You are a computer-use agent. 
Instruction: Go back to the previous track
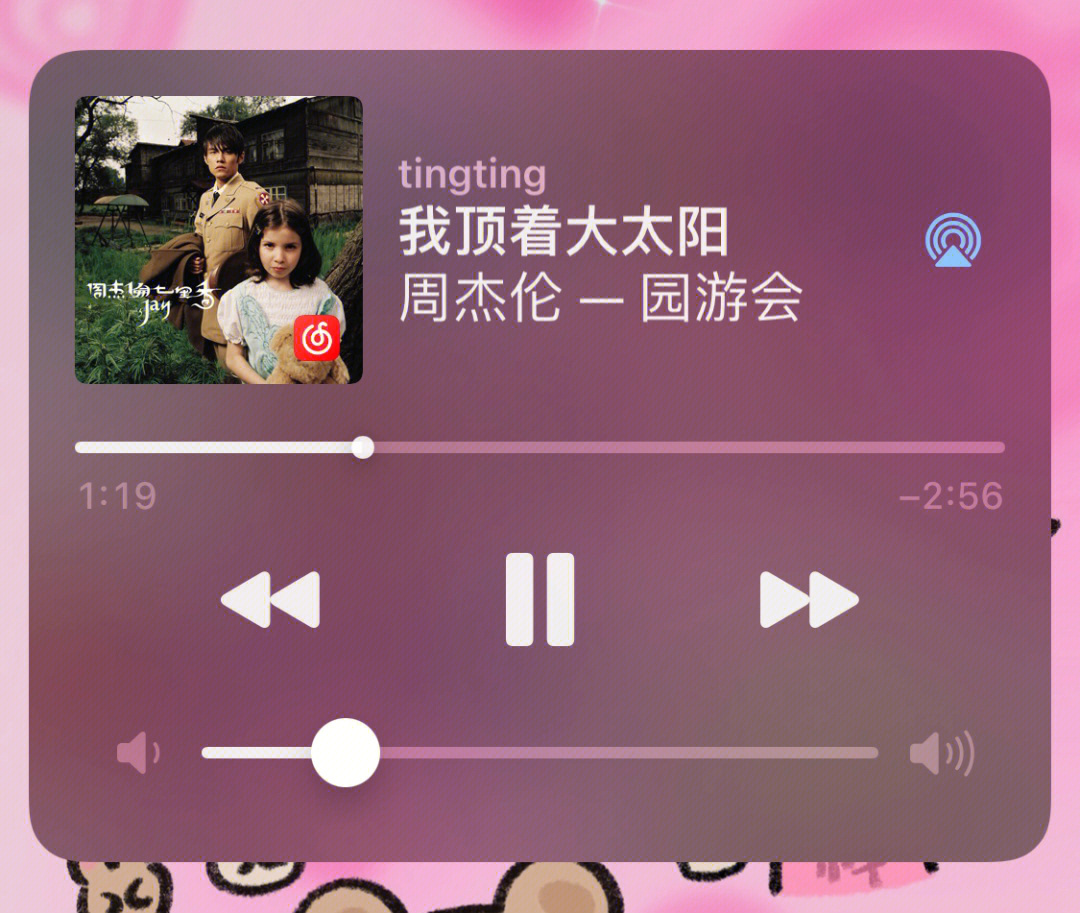coord(270,600)
